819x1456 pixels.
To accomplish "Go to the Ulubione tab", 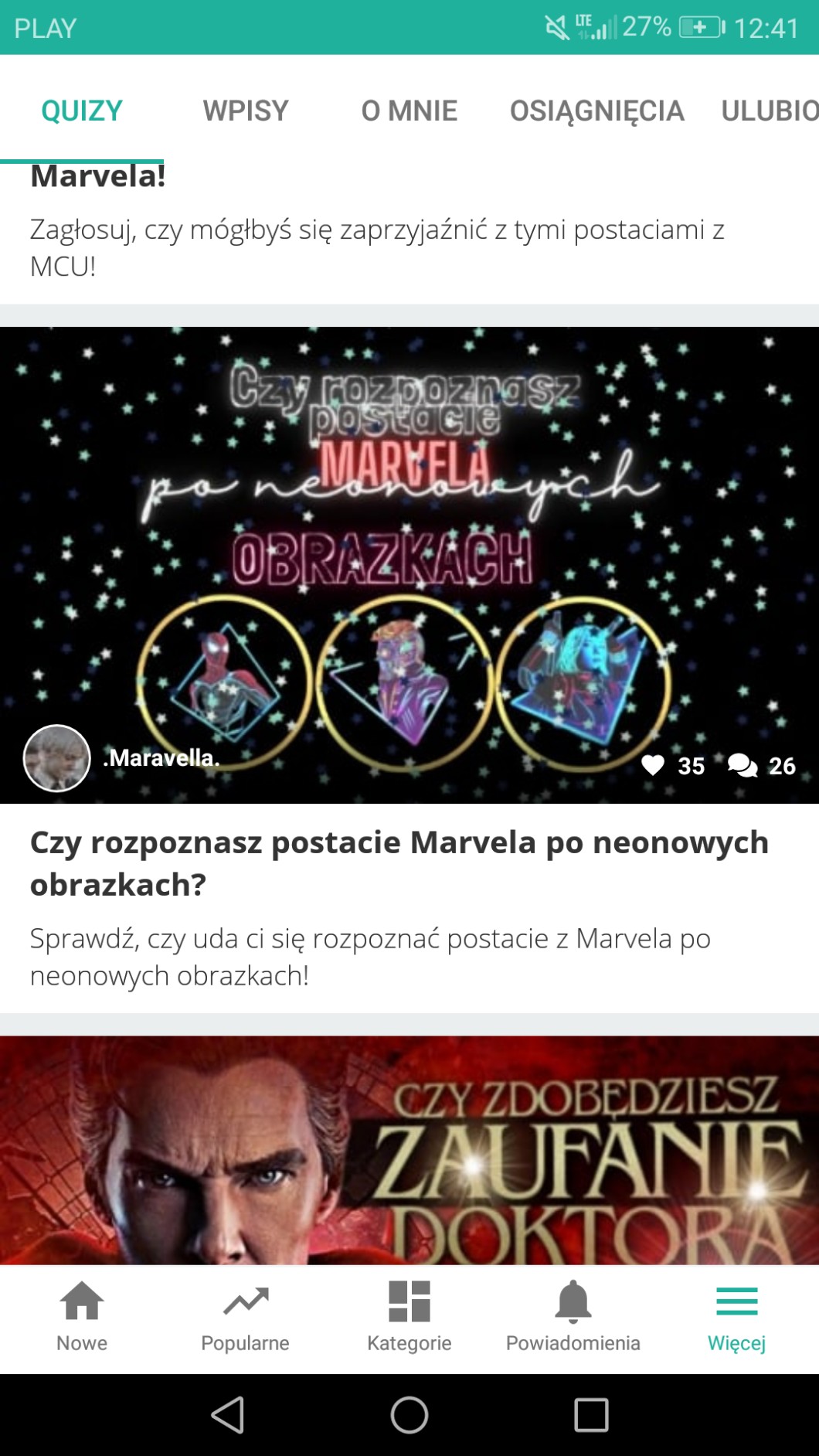I will click(x=769, y=111).
